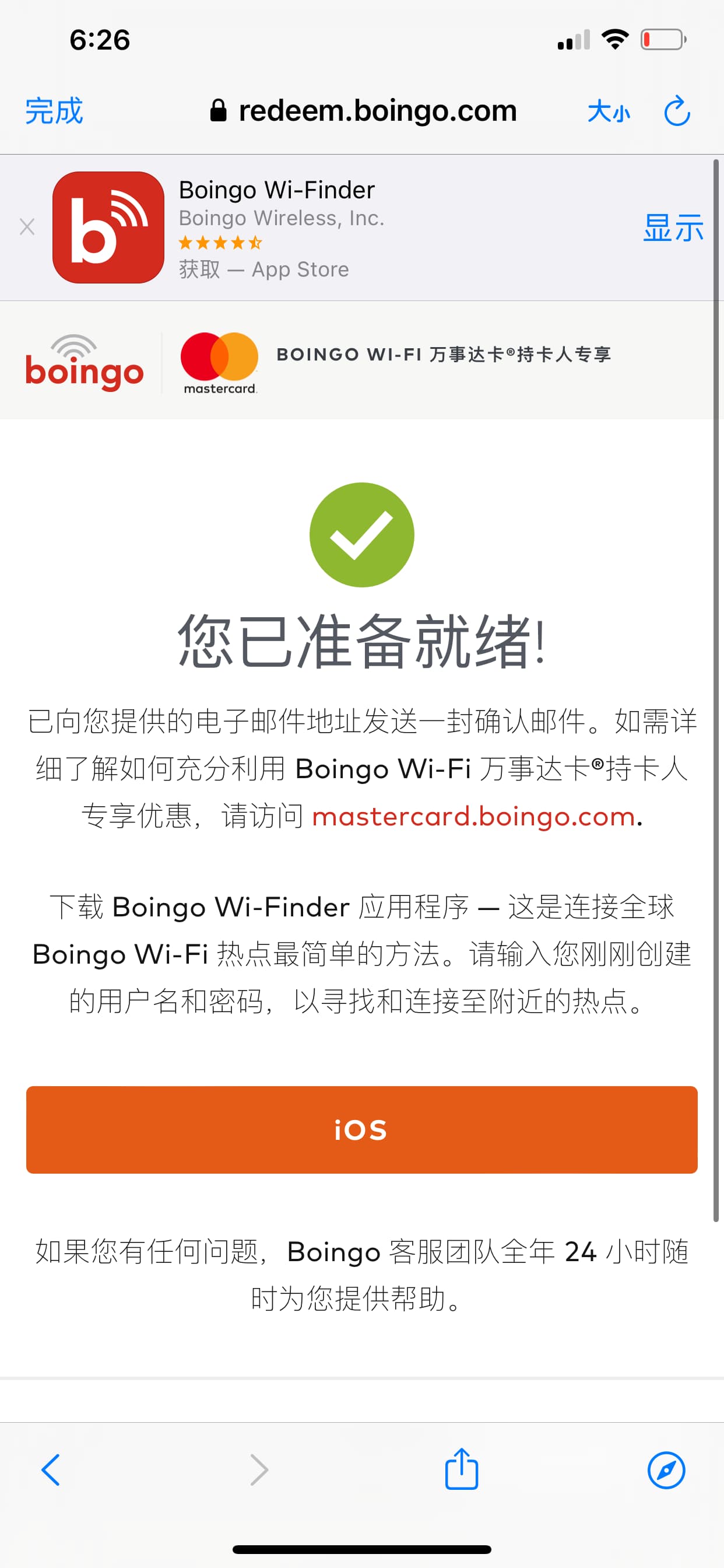
Task: Open the 大小 text size menu
Action: 609,112
